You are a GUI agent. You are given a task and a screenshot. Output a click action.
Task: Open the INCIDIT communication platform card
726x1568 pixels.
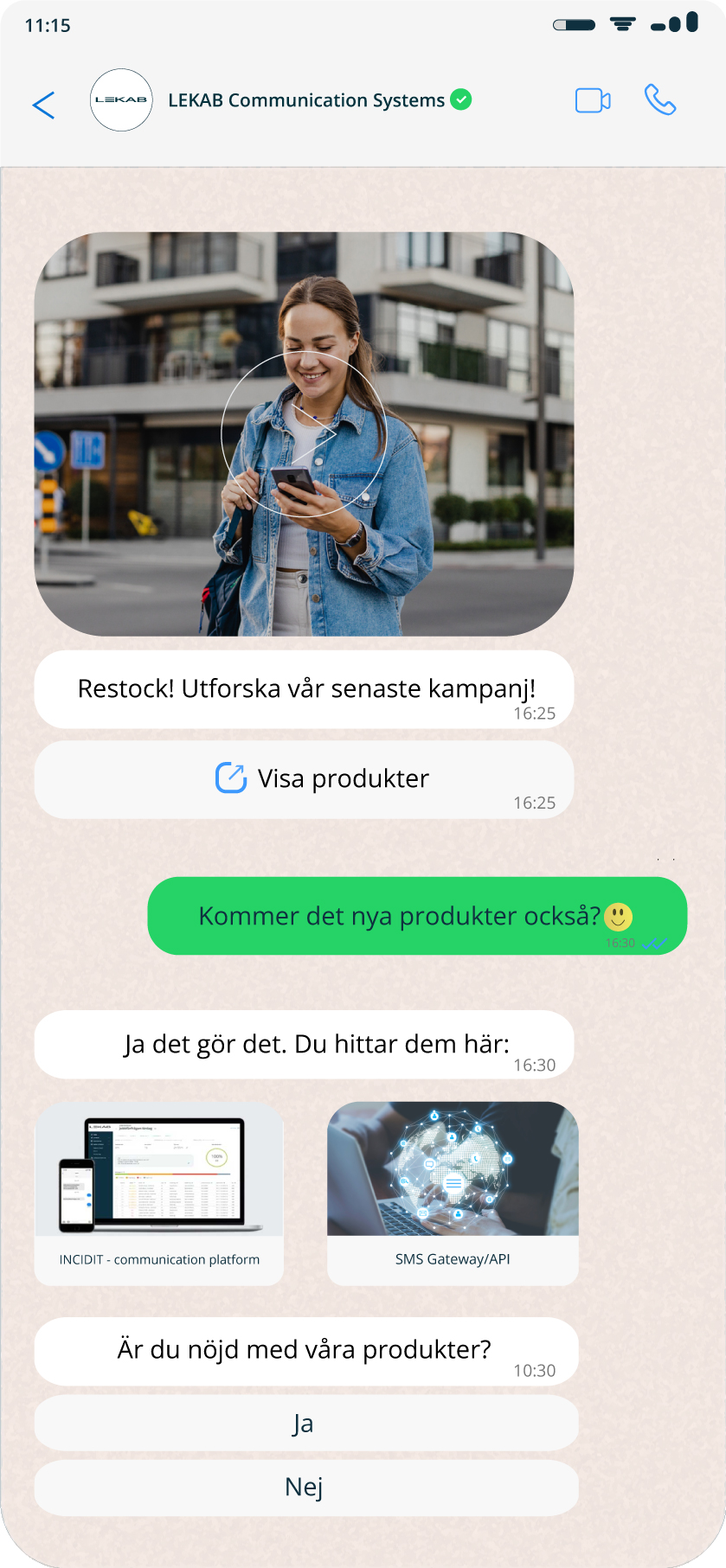pyautogui.click(x=159, y=1194)
